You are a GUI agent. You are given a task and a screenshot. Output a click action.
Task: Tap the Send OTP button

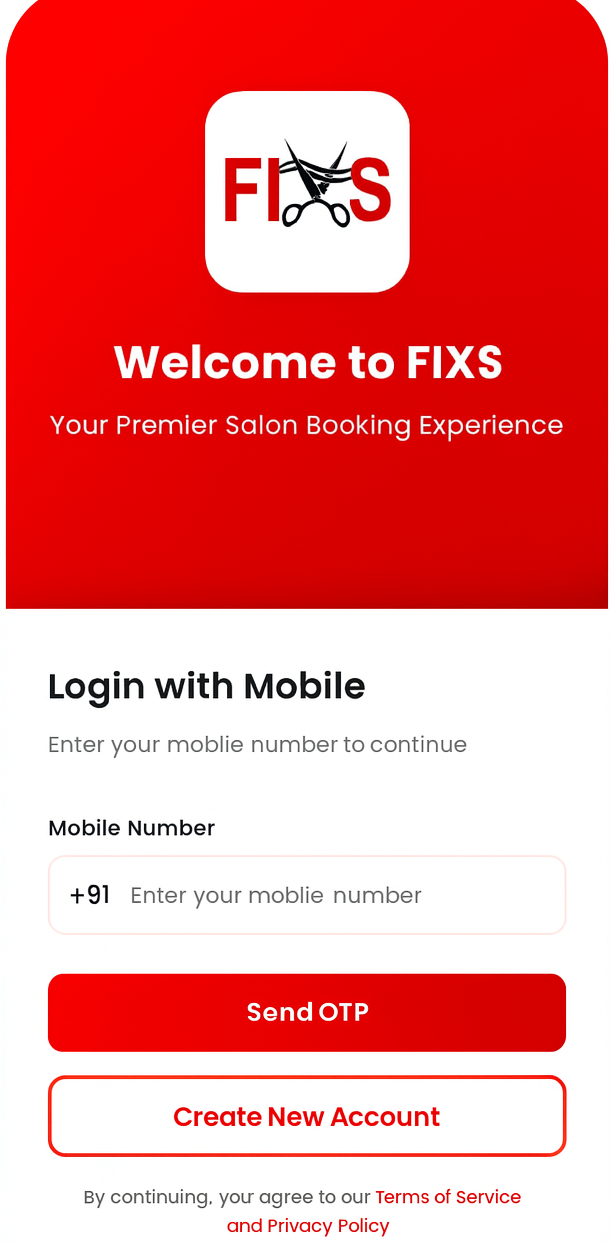307,1012
